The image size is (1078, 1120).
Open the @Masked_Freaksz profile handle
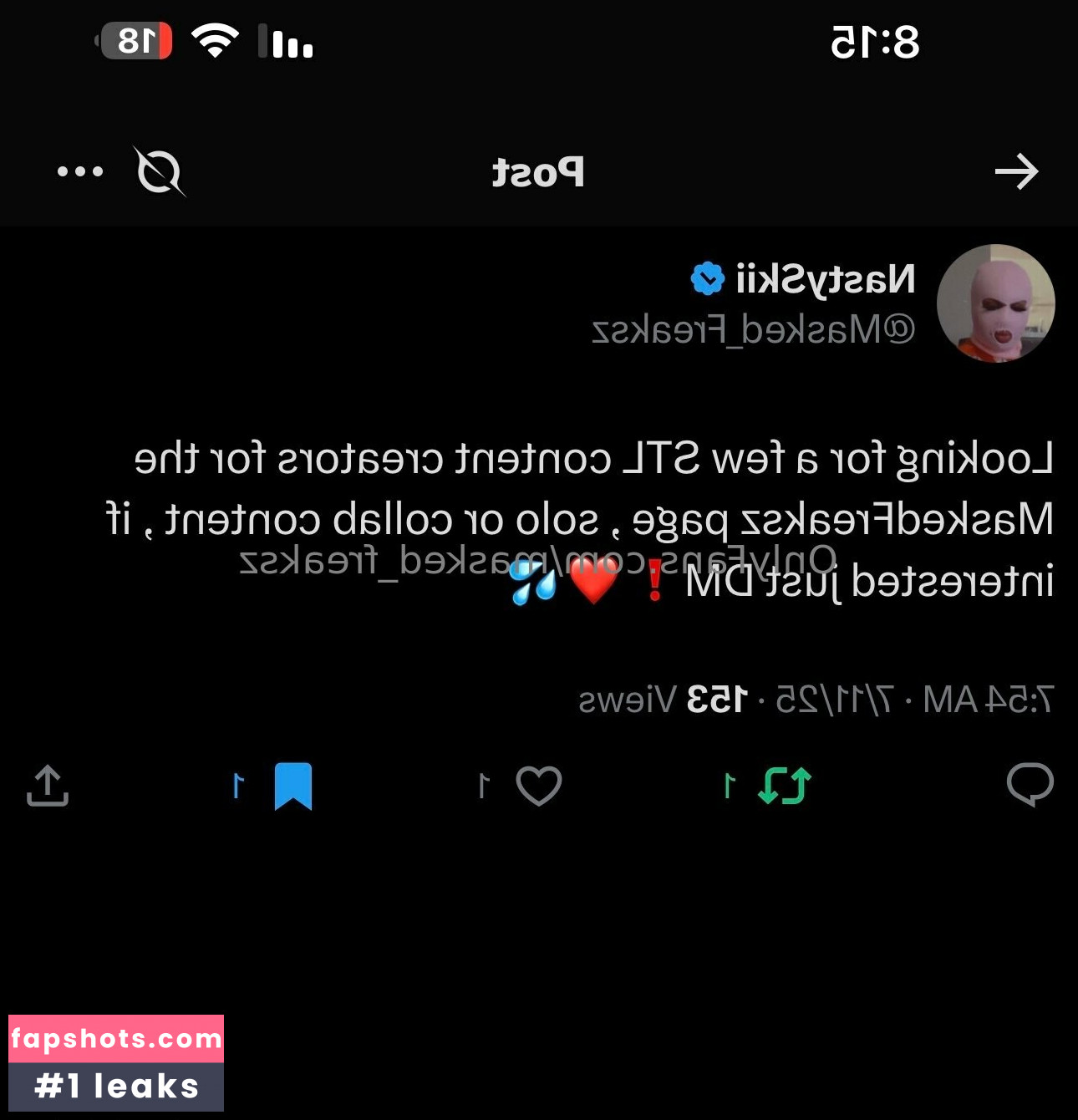753,331
